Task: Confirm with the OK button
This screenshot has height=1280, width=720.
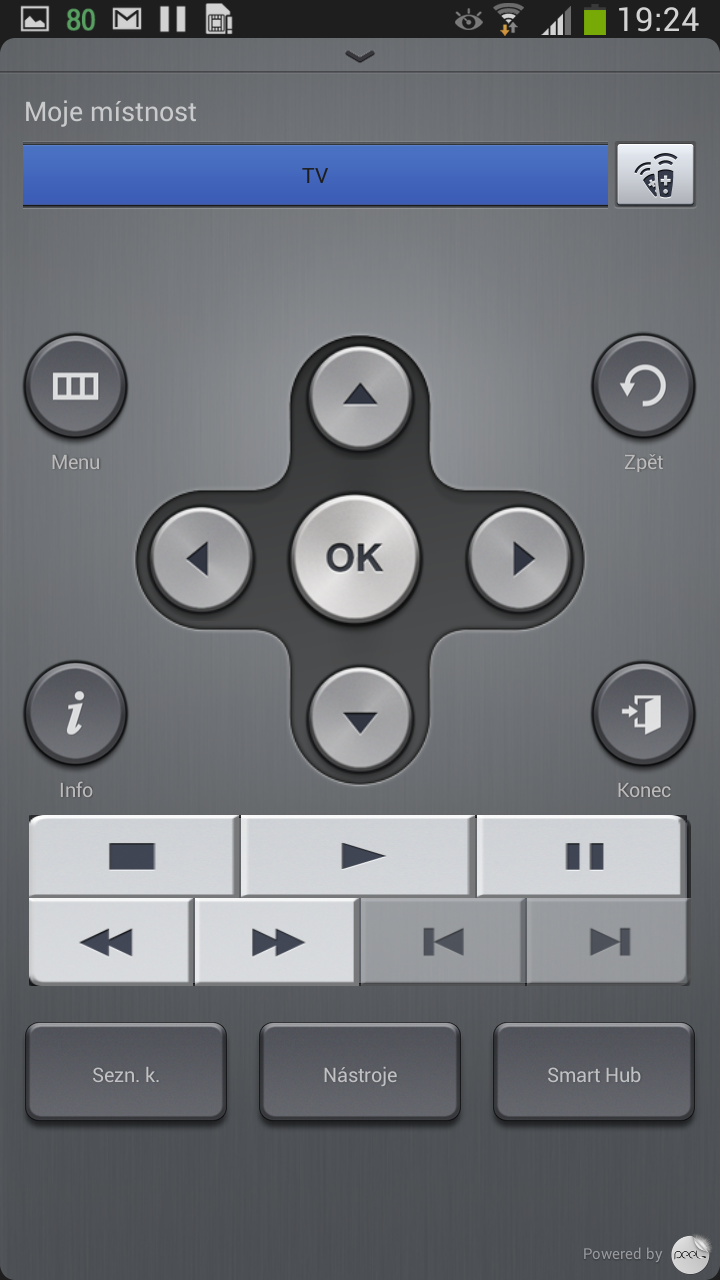Action: pyautogui.click(x=355, y=557)
